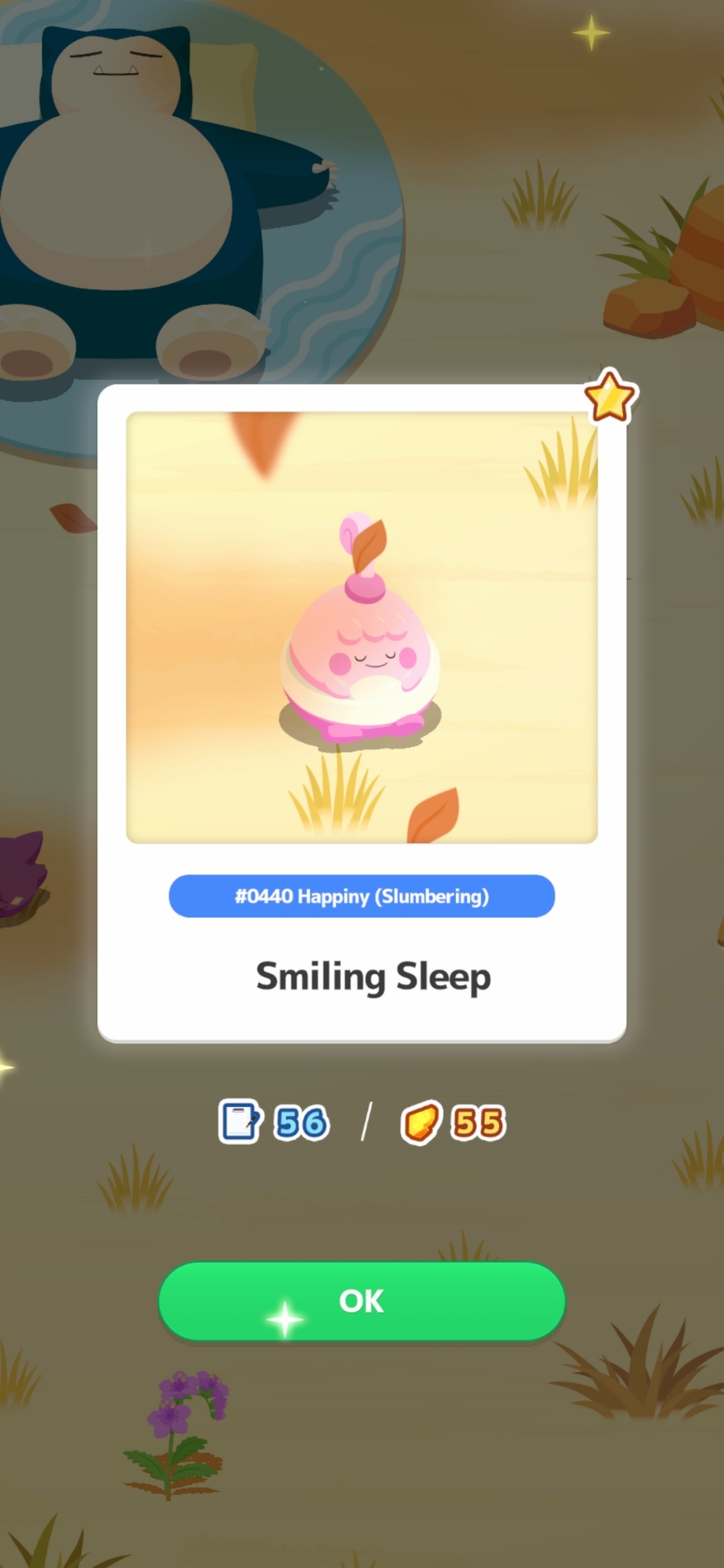Confirm with the green OK button
The image size is (724, 1568).
pos(362,1301)
